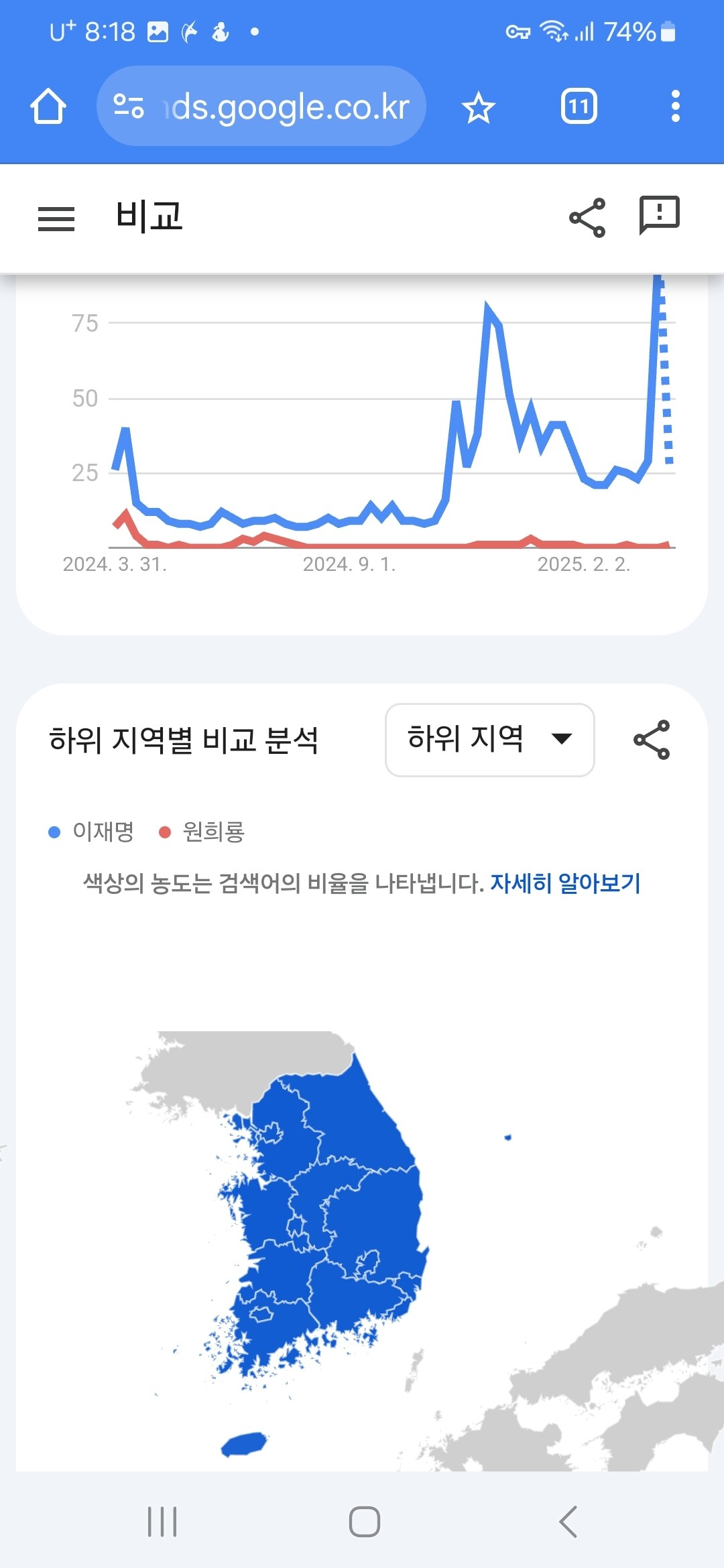Open the hamburger menu beside 비교
This screenshot has height=1568, width=724.
click(56, 218)
